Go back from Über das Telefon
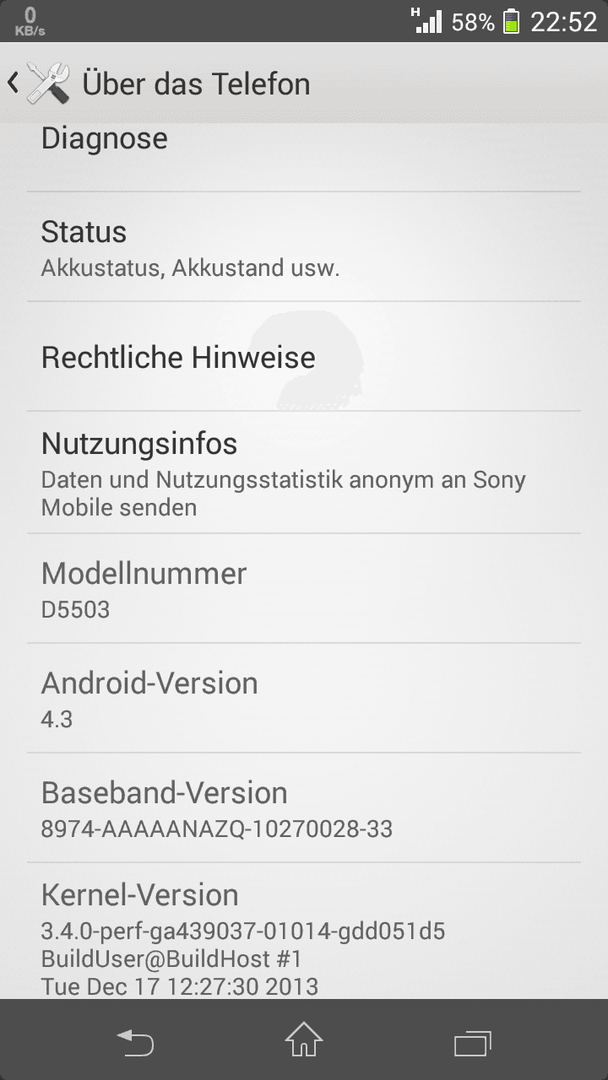Viewport: 608px width, 1080px height. (39, 84)
